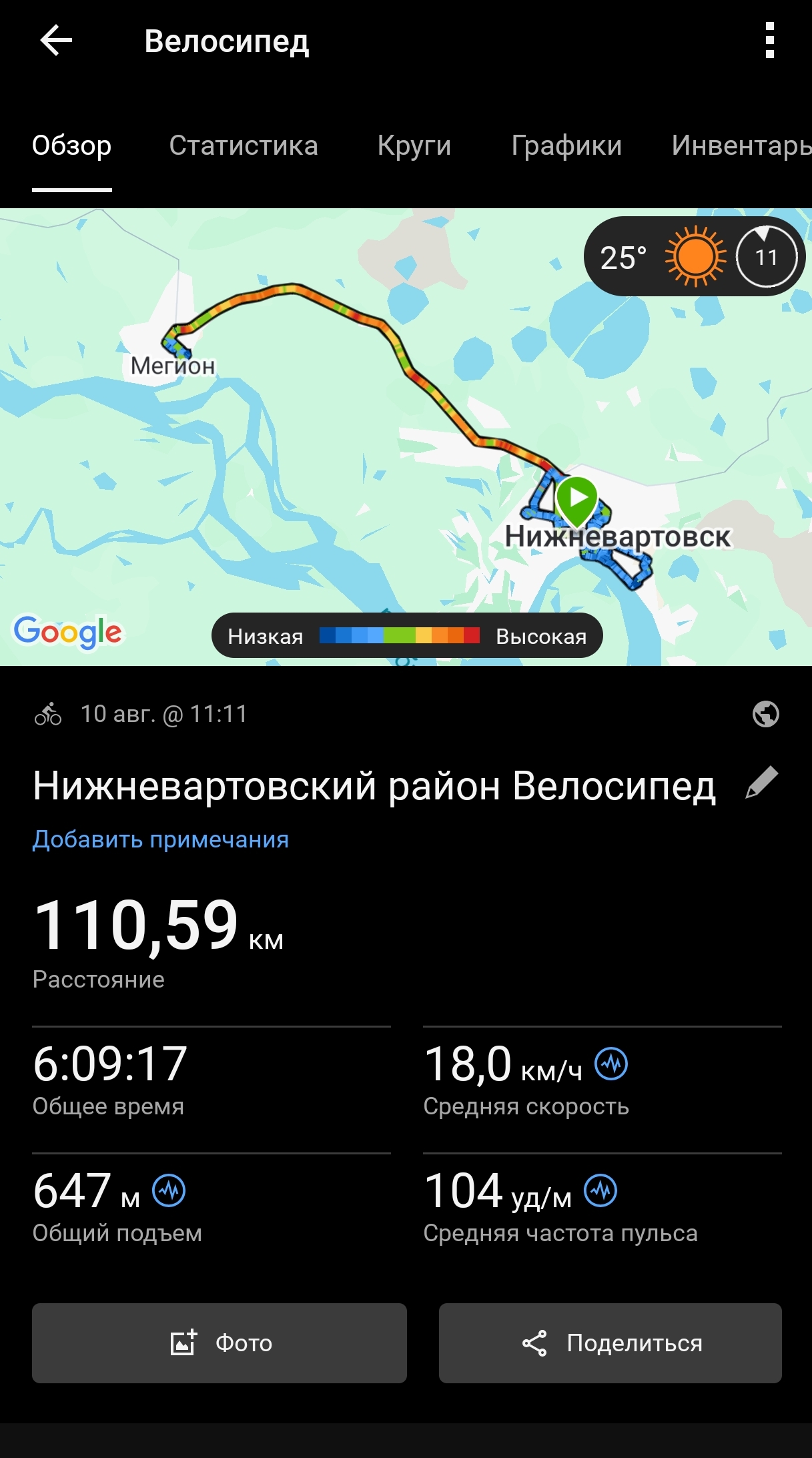The height and width of the screenshot is (1458, 812).
Task: Add a photo via Фото button
Action: (x=220, y=1343)
